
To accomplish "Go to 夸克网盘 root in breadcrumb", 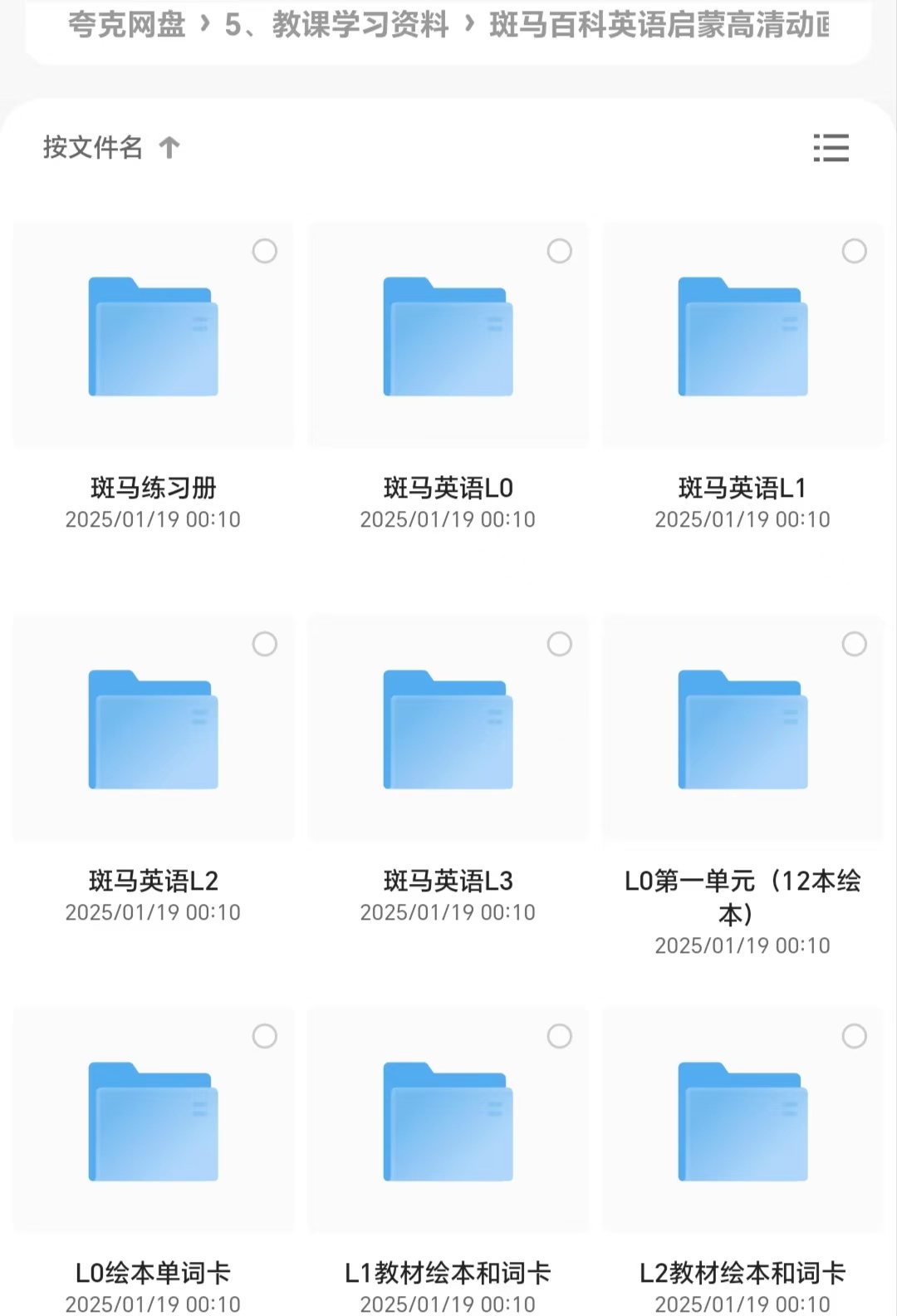I will [126, 25].
